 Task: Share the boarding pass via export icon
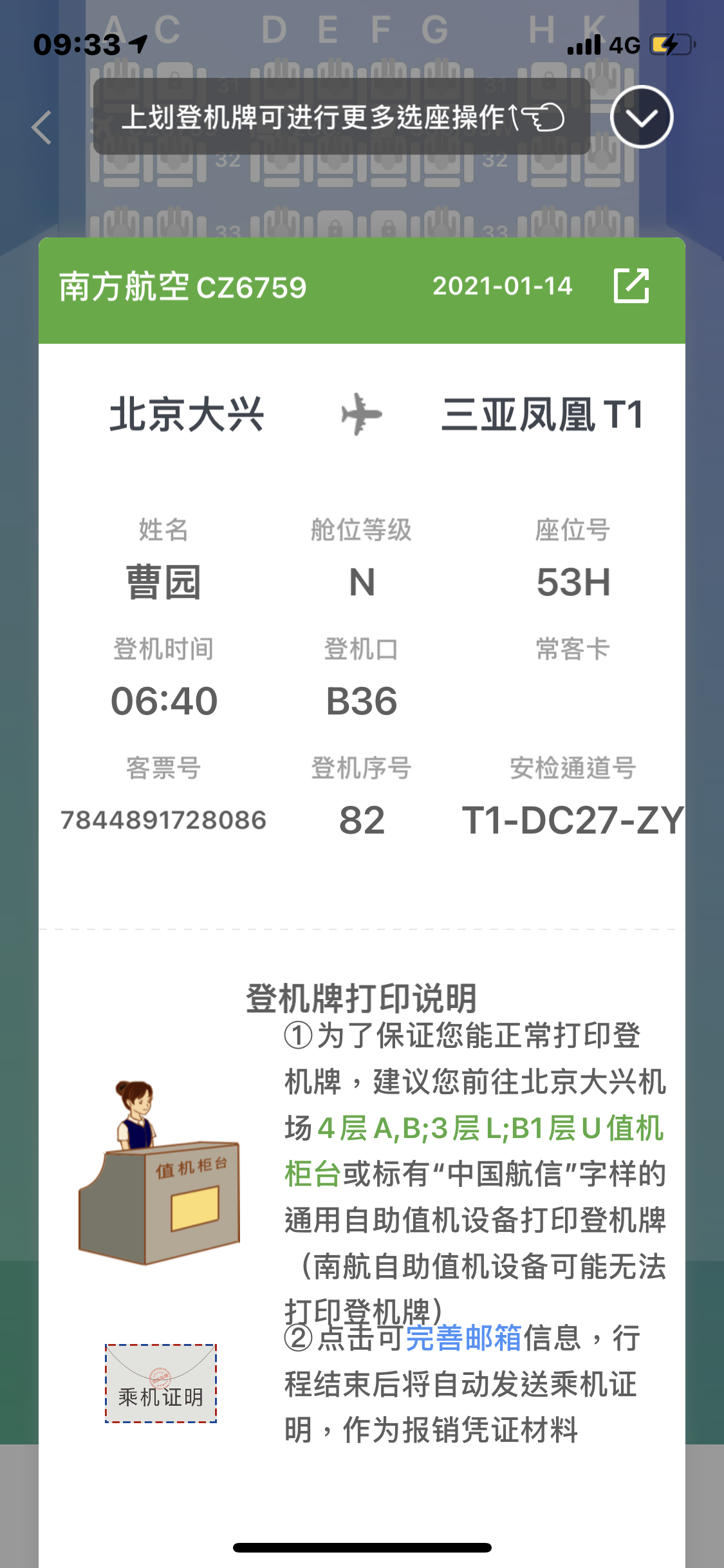[x=631, y=286]
